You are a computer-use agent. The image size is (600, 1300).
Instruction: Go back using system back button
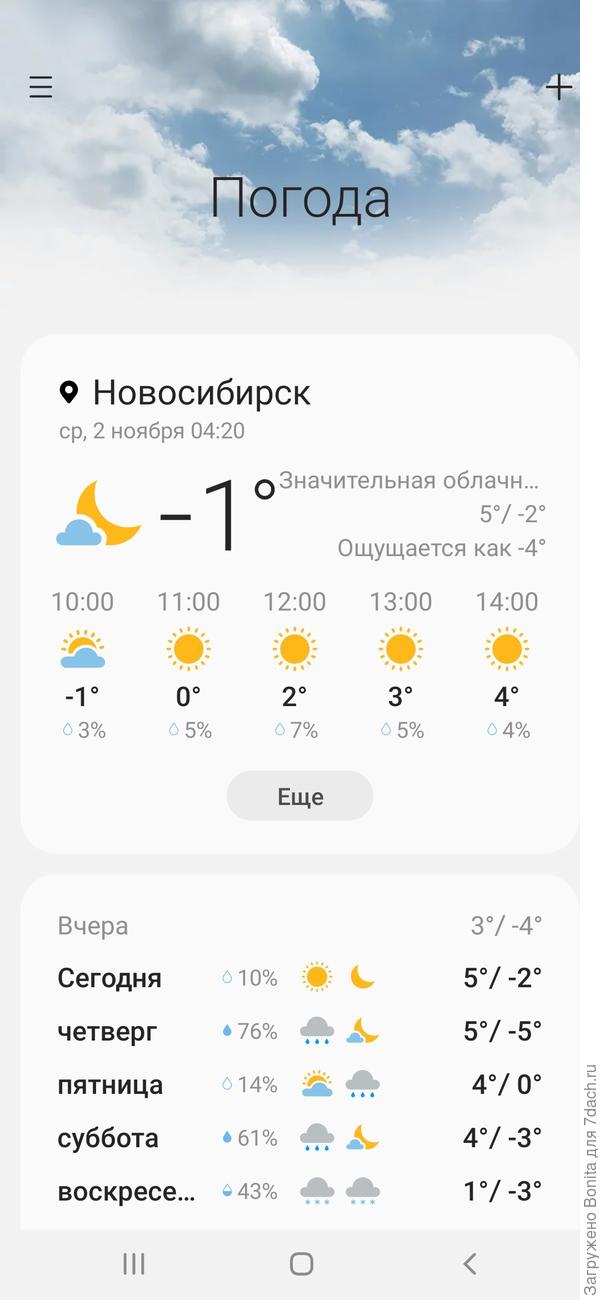tap(469, 1264)
